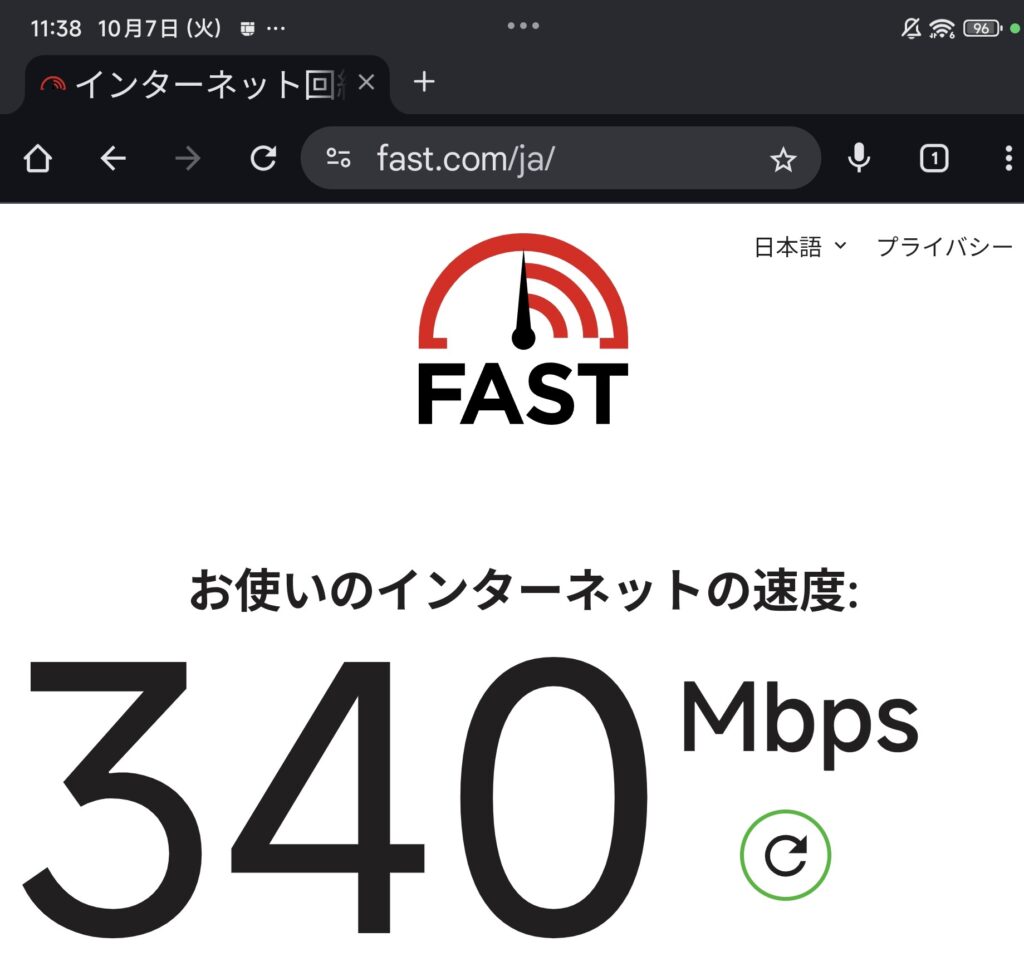Rerun the speed test
1024x976 pixels.
coord(785,855)
